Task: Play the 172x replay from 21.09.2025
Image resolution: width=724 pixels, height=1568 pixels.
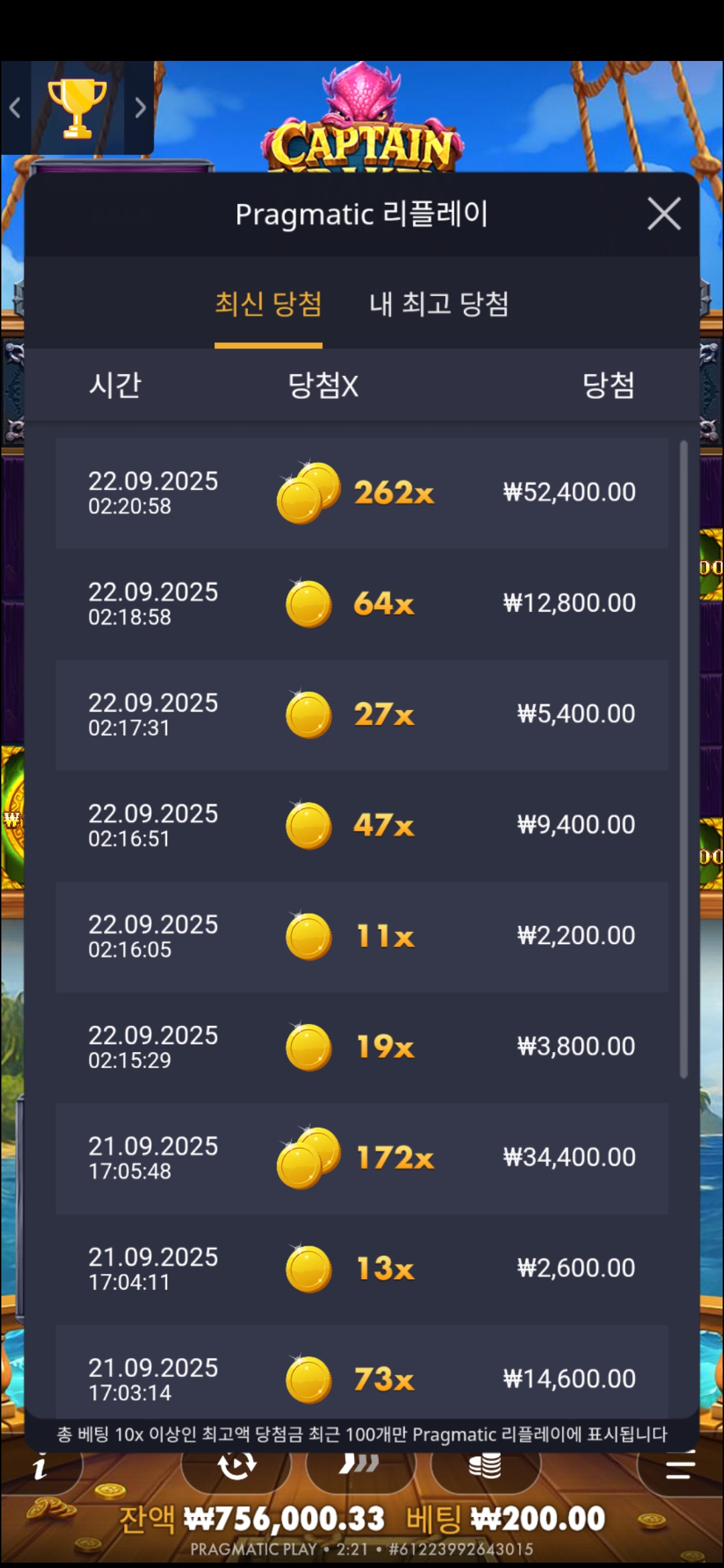Action: point(361,1158)
